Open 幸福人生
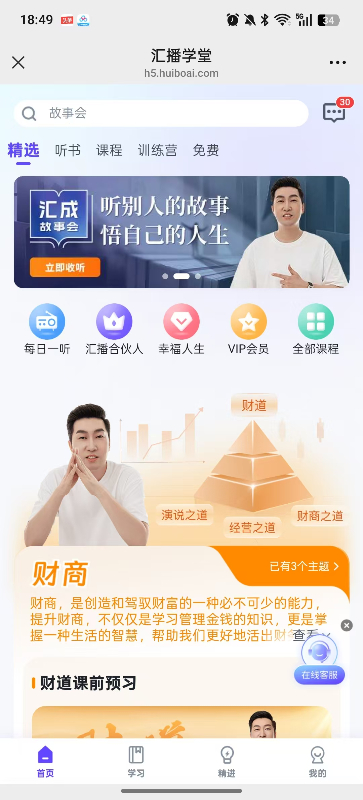The width and height of the screenshot is (363, 800). click(181, 330)
